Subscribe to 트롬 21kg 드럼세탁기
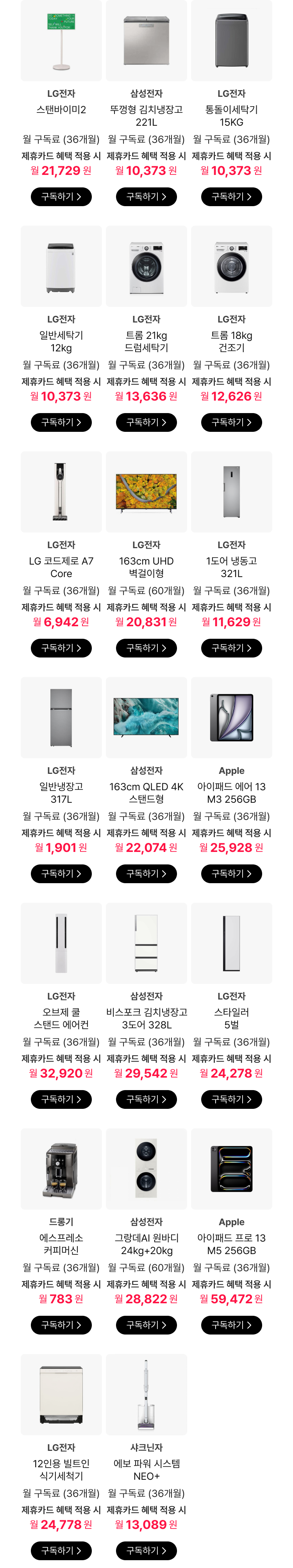 pyautogui.click(x=146, y=422)
